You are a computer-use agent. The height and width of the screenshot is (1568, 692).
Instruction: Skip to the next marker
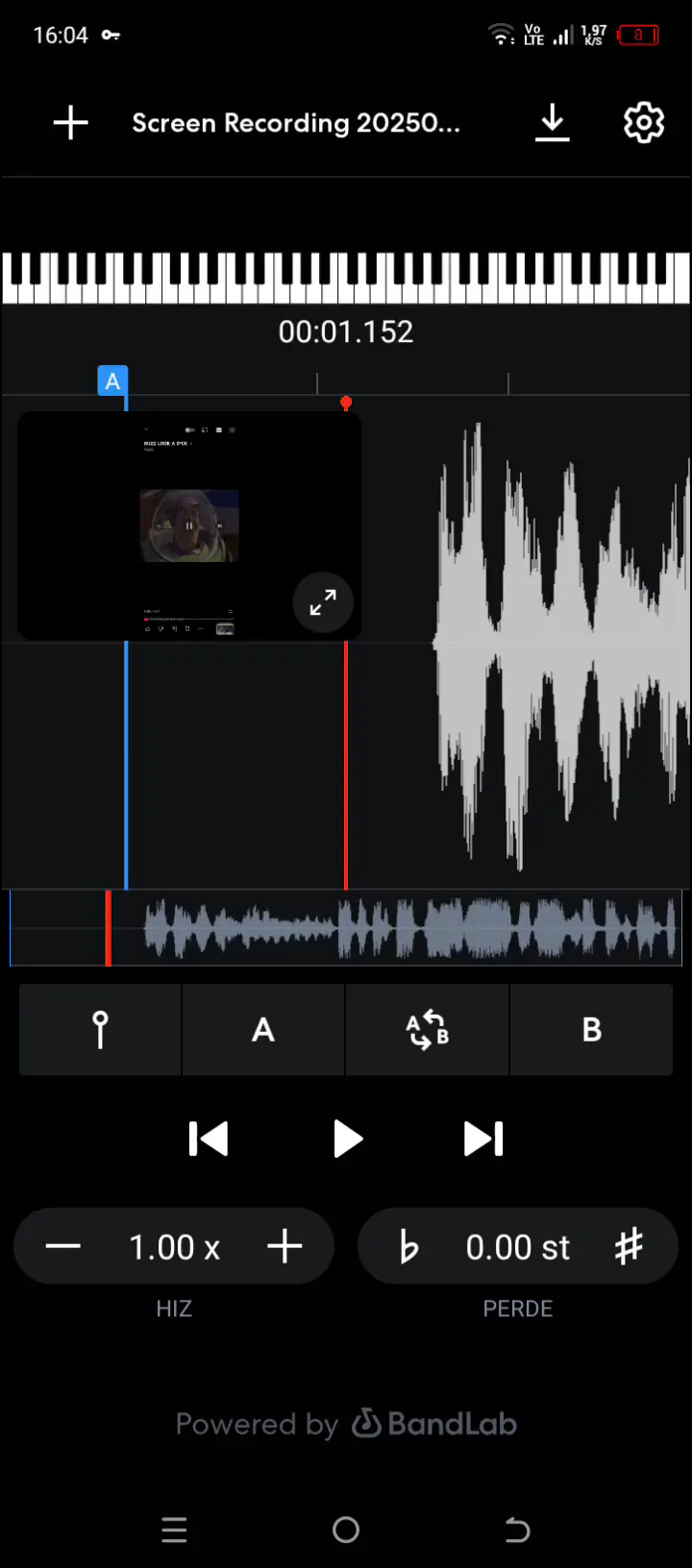(x=483, y=1139)
